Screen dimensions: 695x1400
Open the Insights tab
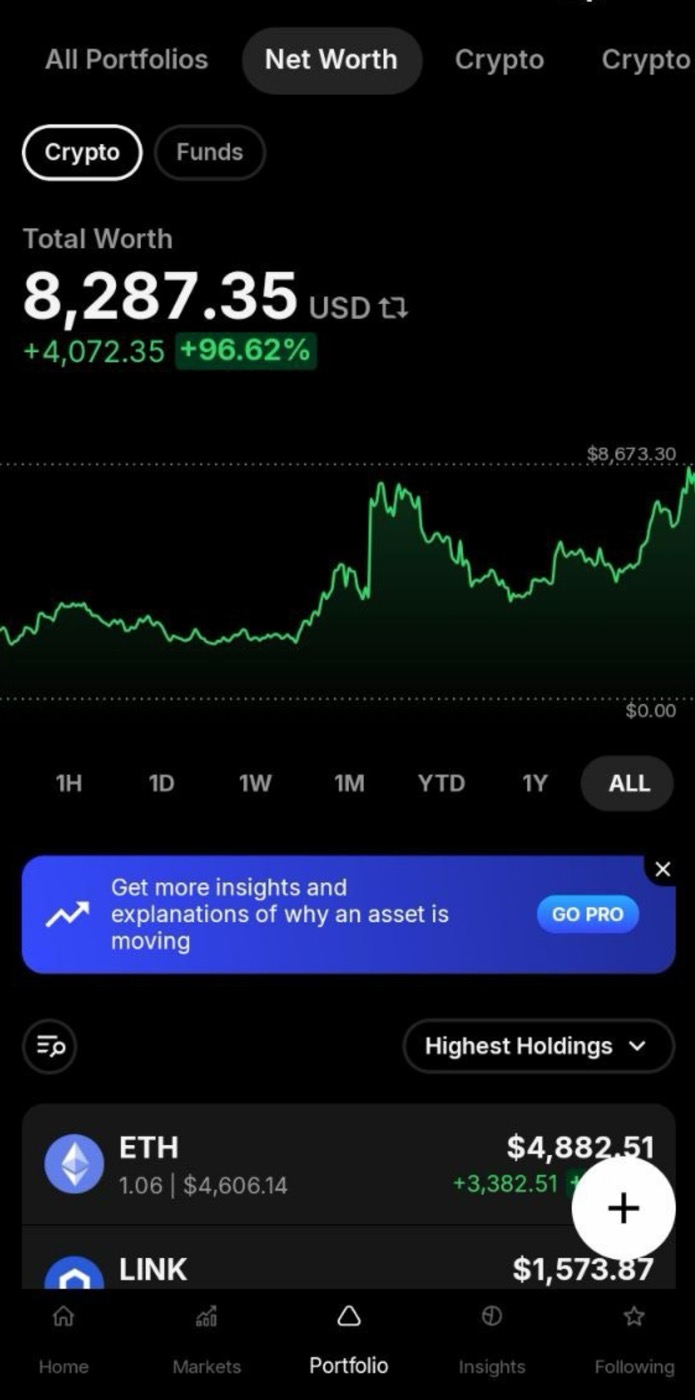pyautogui.click(x=491, y=1340)
